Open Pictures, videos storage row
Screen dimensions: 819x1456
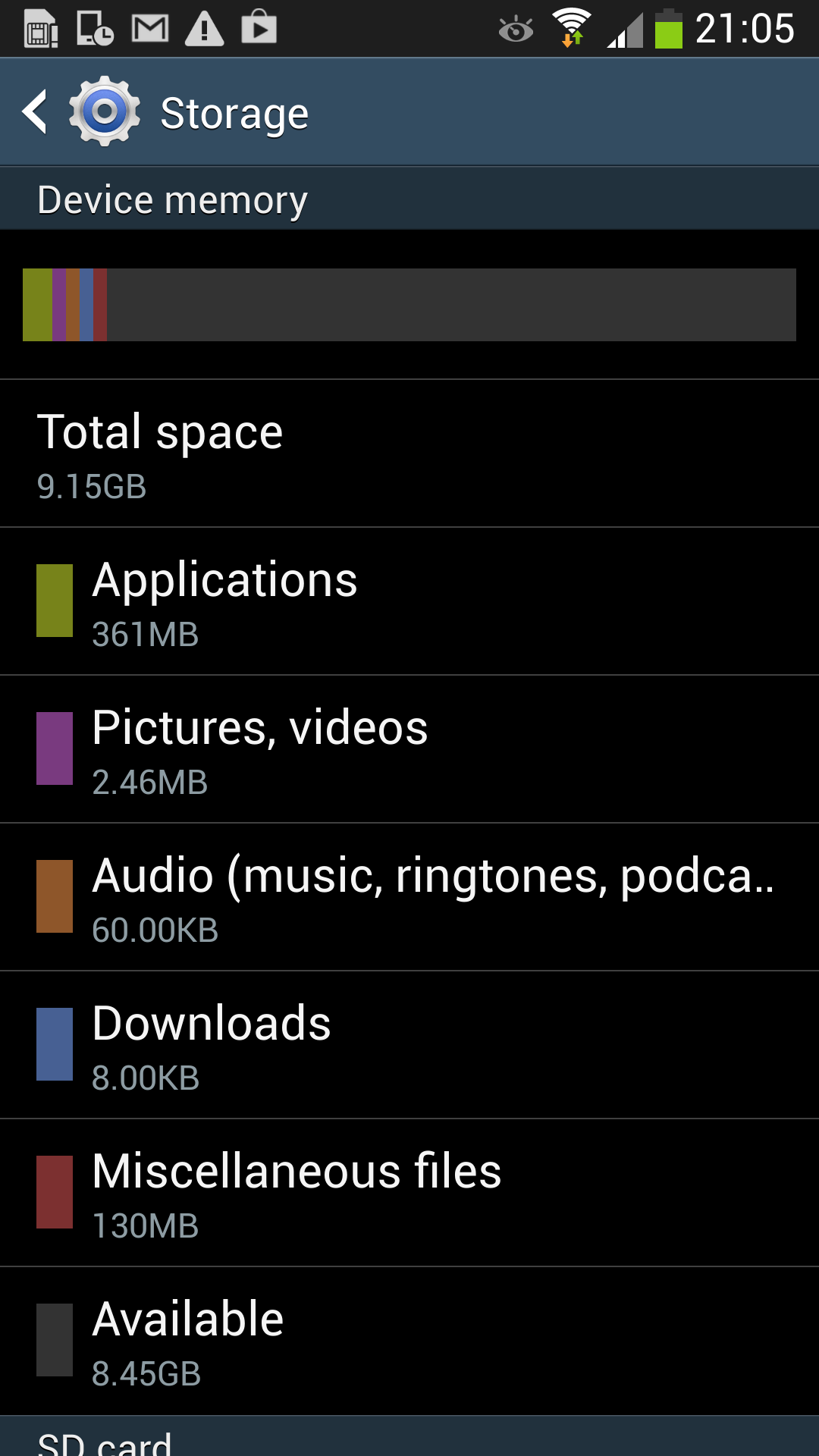pyautogui.click(x=409, y=749)
